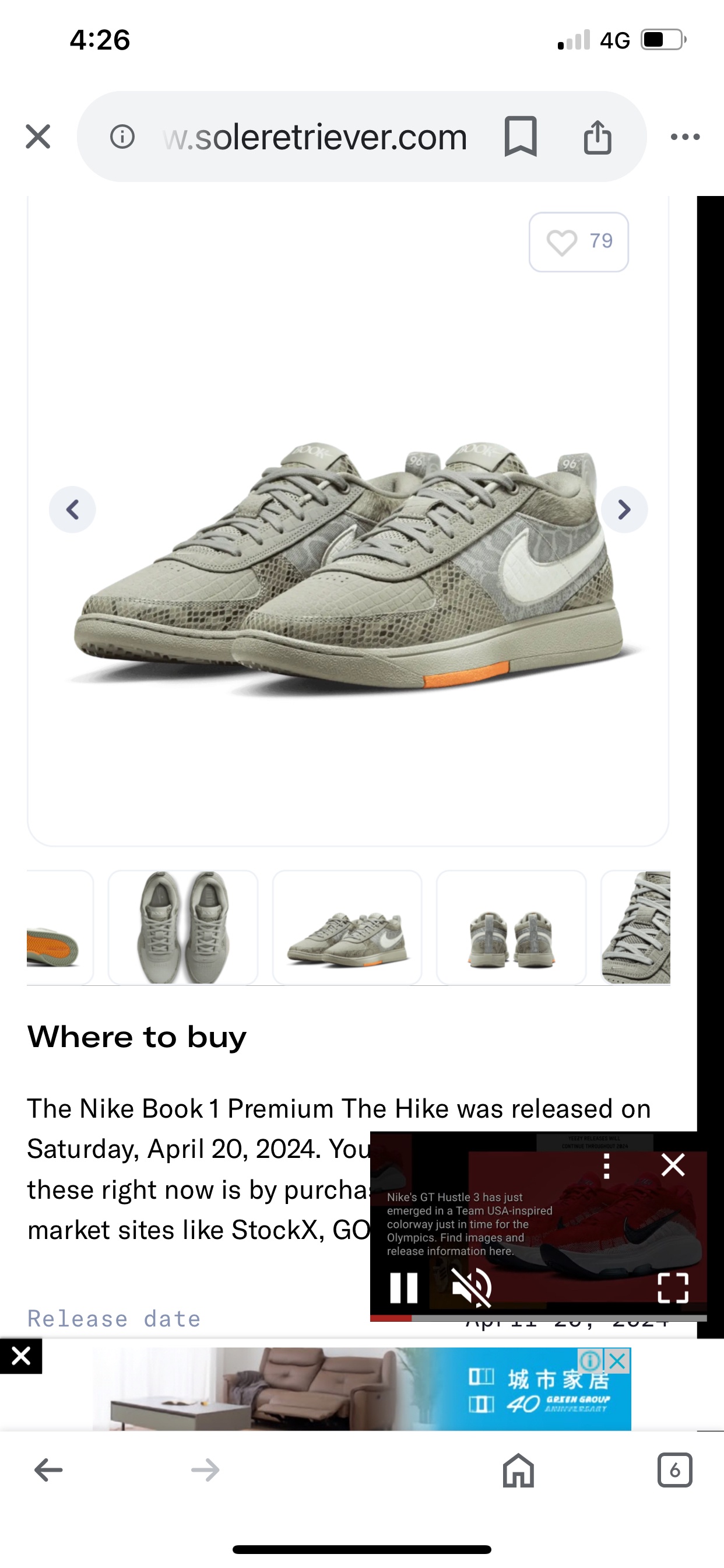Screen dimensions: 724x1568
Task: Select the top-view shoe thumbnail
Action: [183, 927]
